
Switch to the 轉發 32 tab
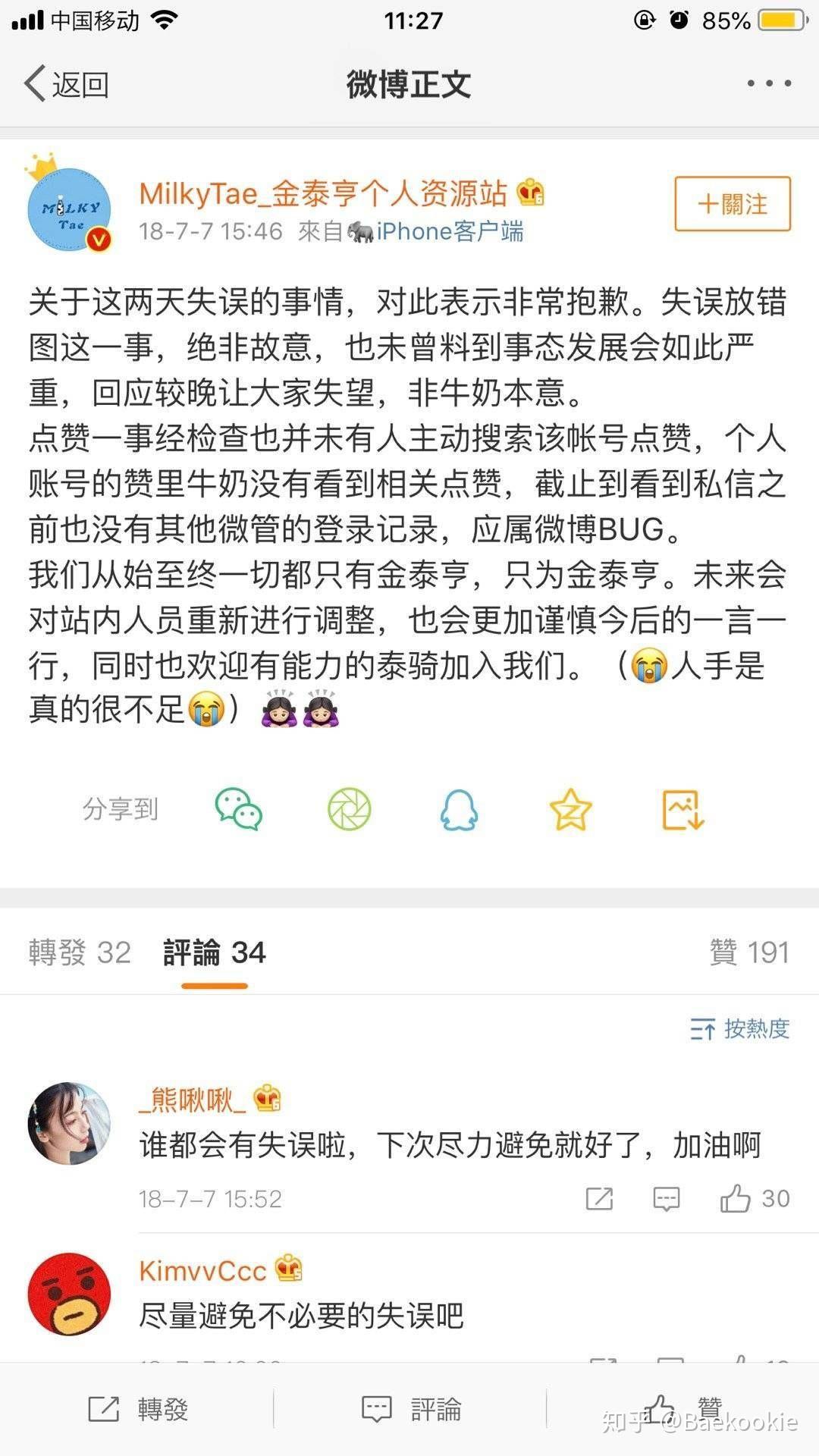tap(80, 952)
